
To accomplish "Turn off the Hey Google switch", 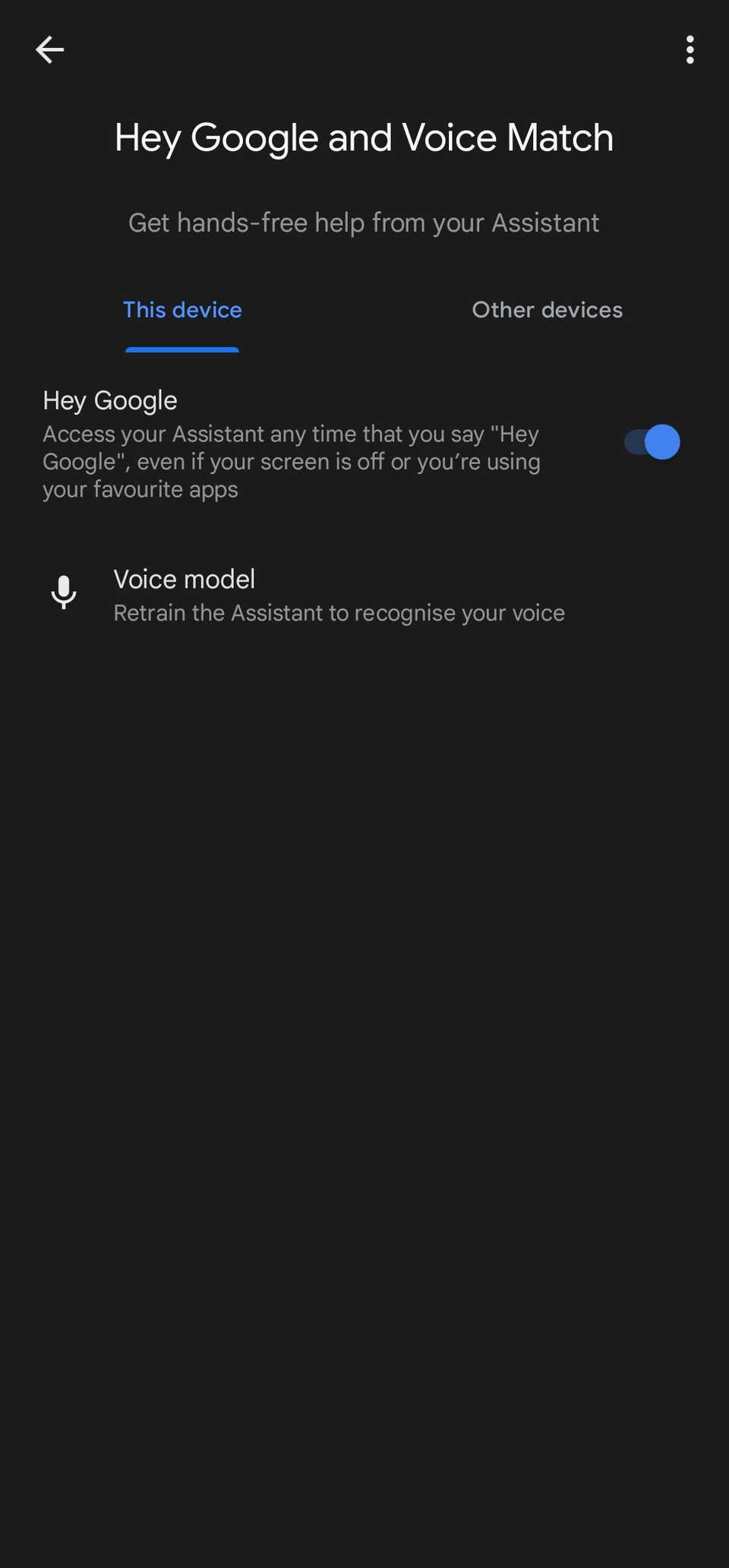I will (652, 442).
